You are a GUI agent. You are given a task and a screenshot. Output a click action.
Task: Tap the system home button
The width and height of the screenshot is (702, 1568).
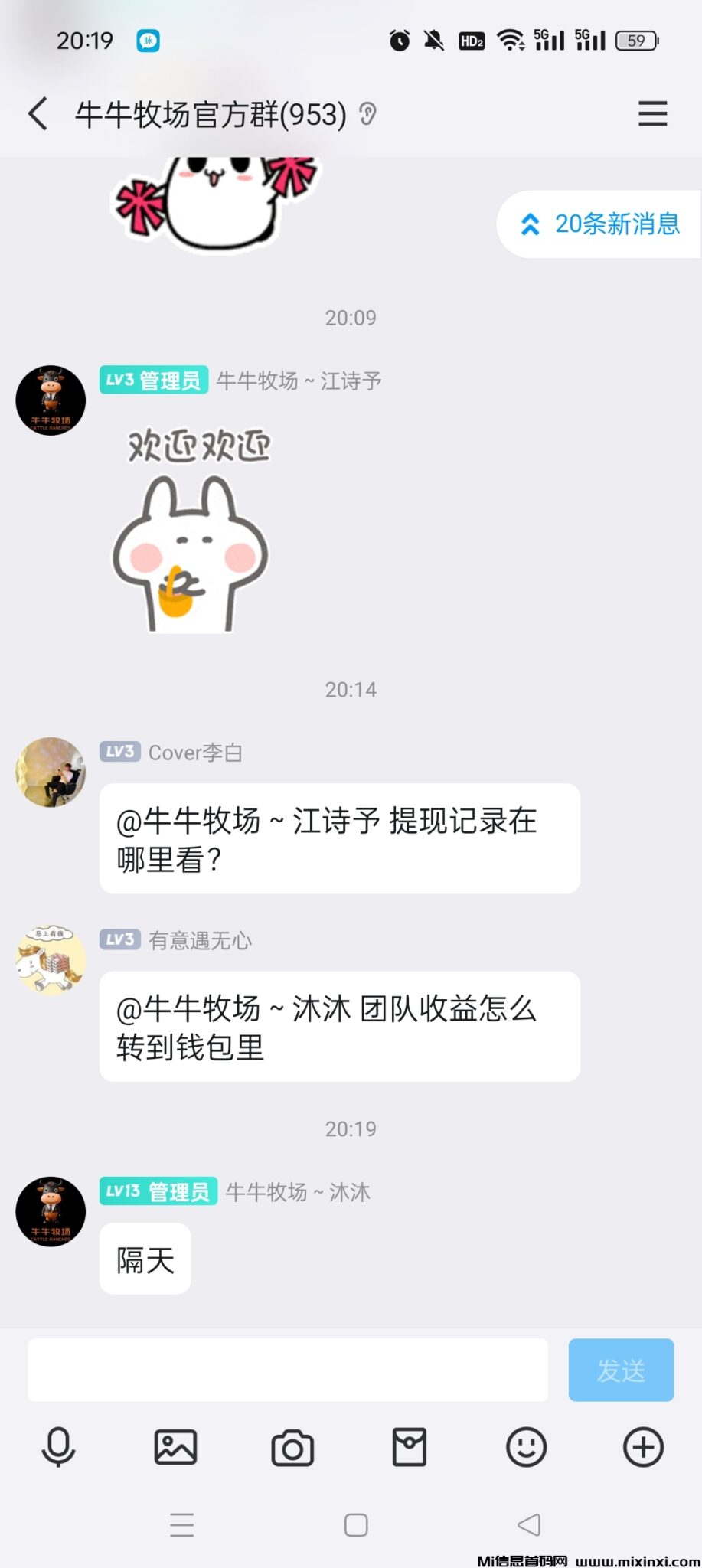click(x=356, y=1525)
